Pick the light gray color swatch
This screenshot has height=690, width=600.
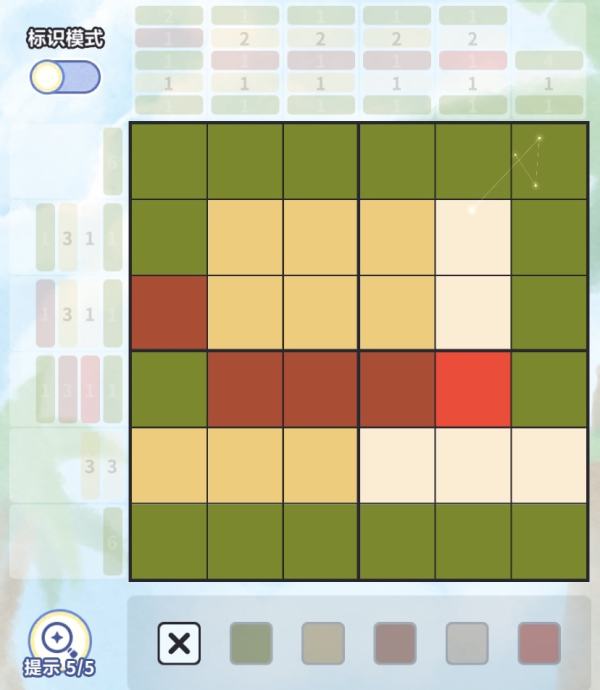467,644
